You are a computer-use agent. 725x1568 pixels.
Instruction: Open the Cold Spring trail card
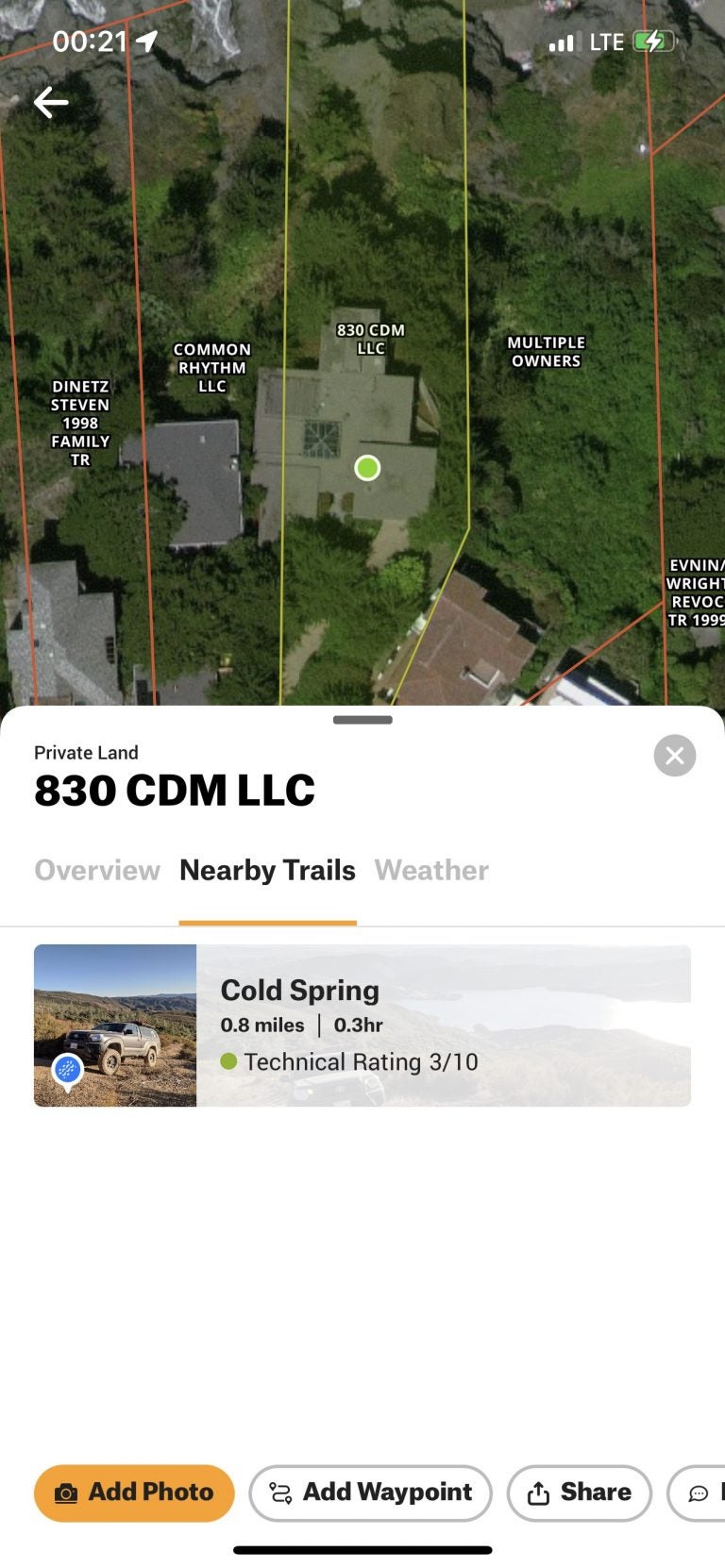point(362,1026)
